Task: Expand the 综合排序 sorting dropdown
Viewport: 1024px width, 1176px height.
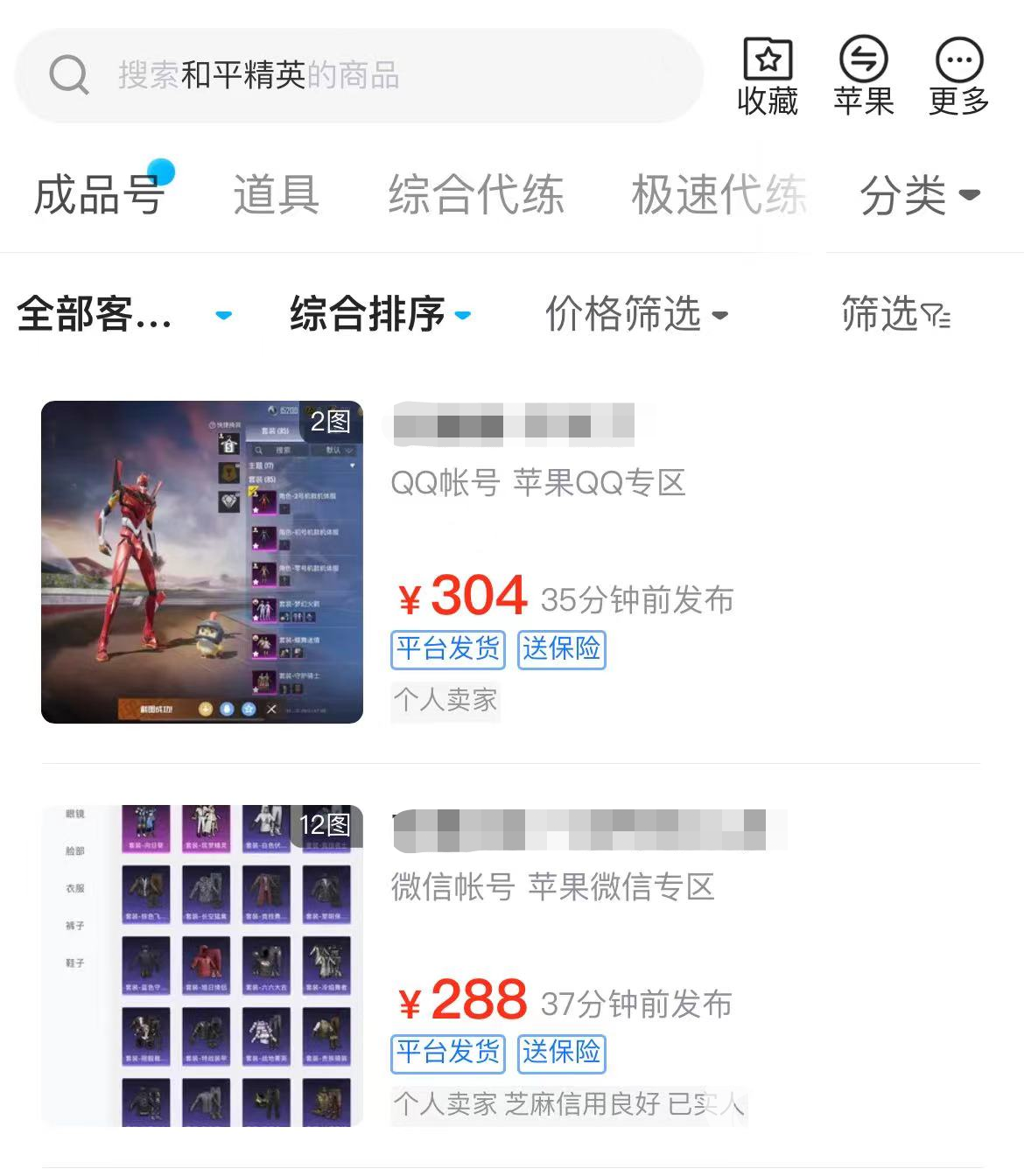Action: [380, 314]
